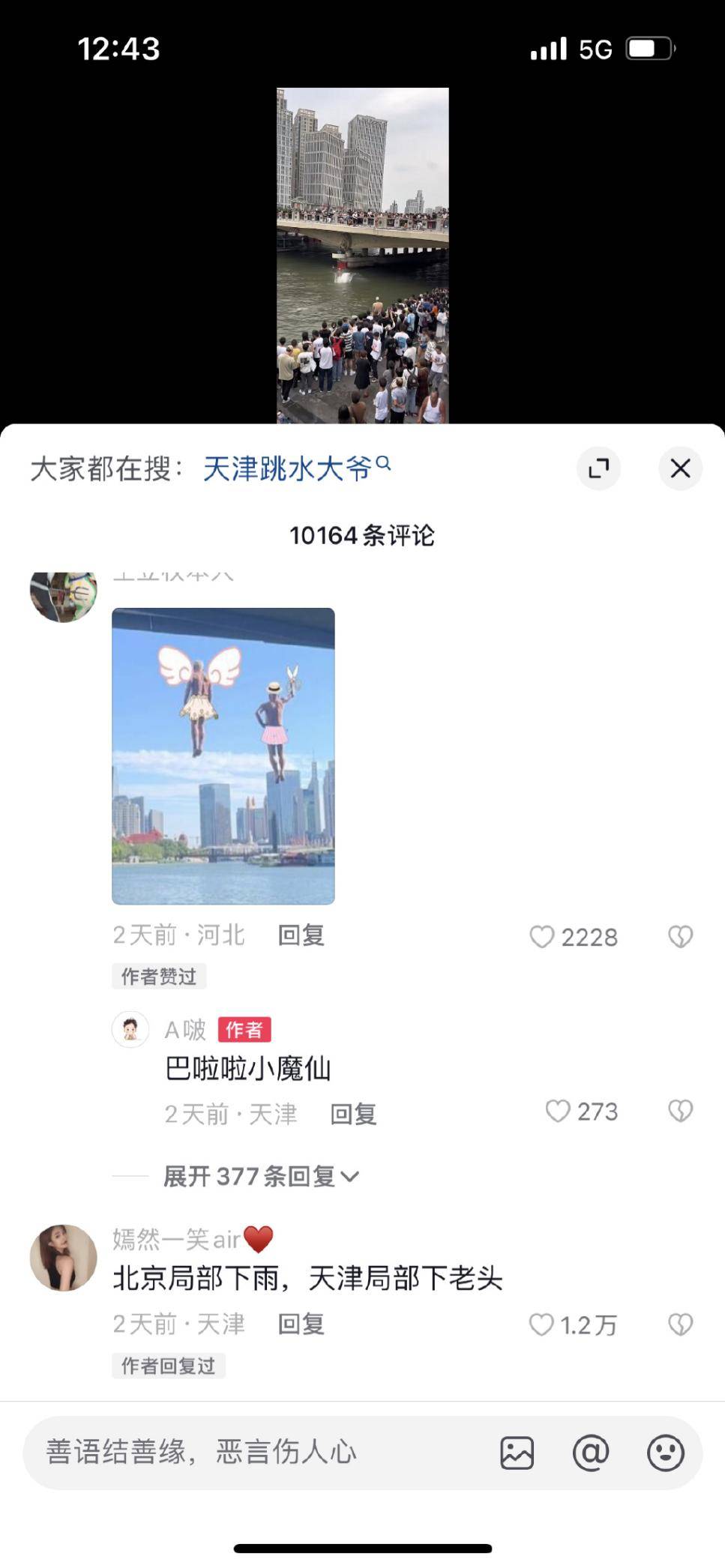Image resolution: width=725 pixels, height=1568 pixels.
Task: Mention someone with the @ icon
Action: pos(591,1453)
